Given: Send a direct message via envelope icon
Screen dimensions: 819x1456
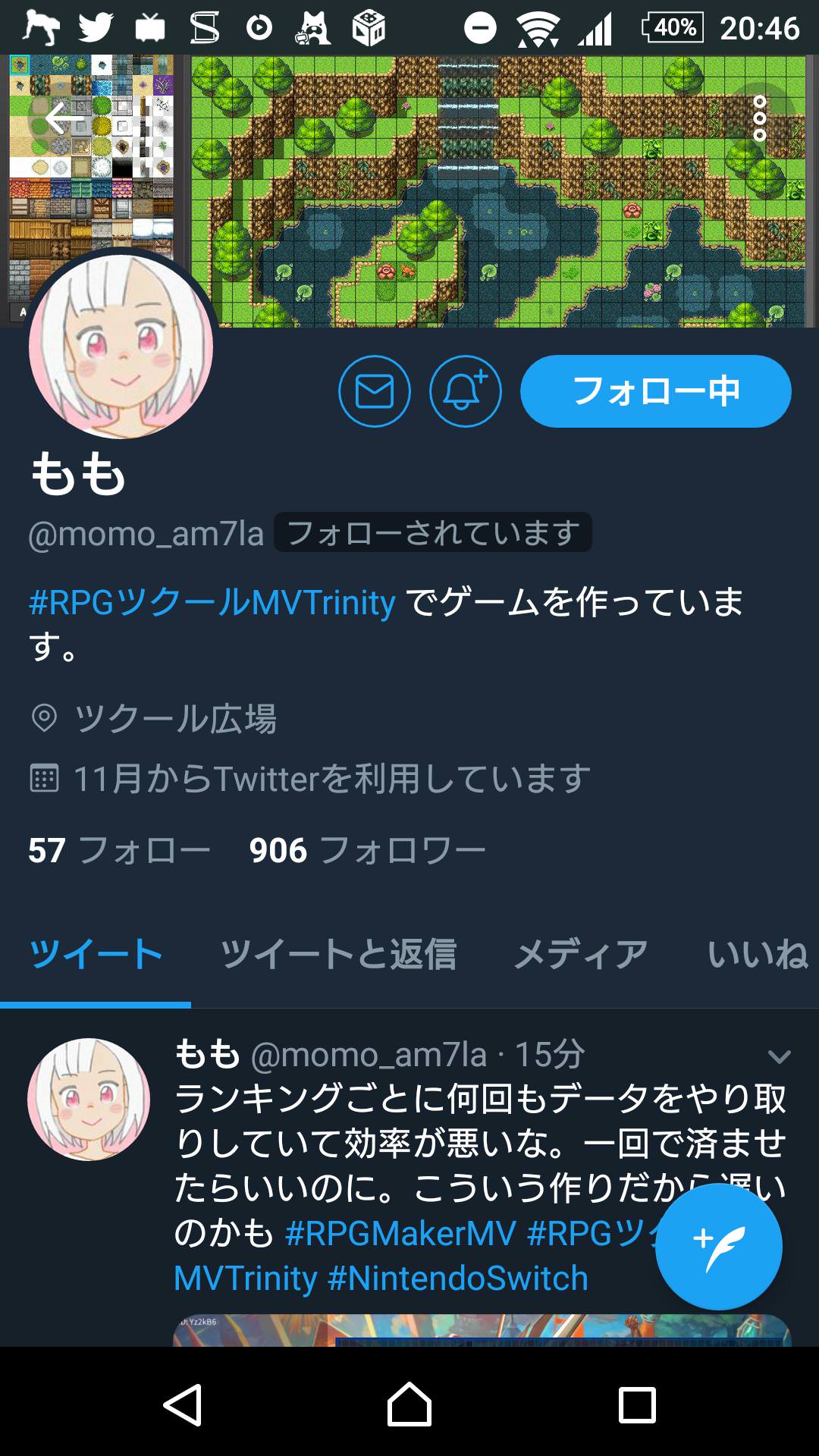Looking at the screenshot, I should coord(375,391).
